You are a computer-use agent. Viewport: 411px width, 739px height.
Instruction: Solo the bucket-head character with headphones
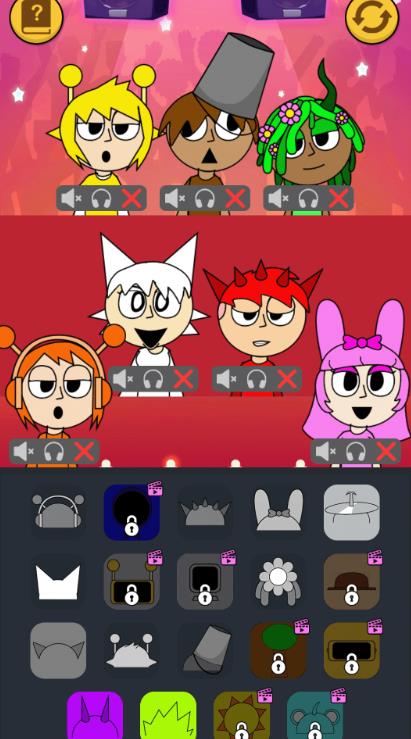pyautogui.click(x=205, y=198)
